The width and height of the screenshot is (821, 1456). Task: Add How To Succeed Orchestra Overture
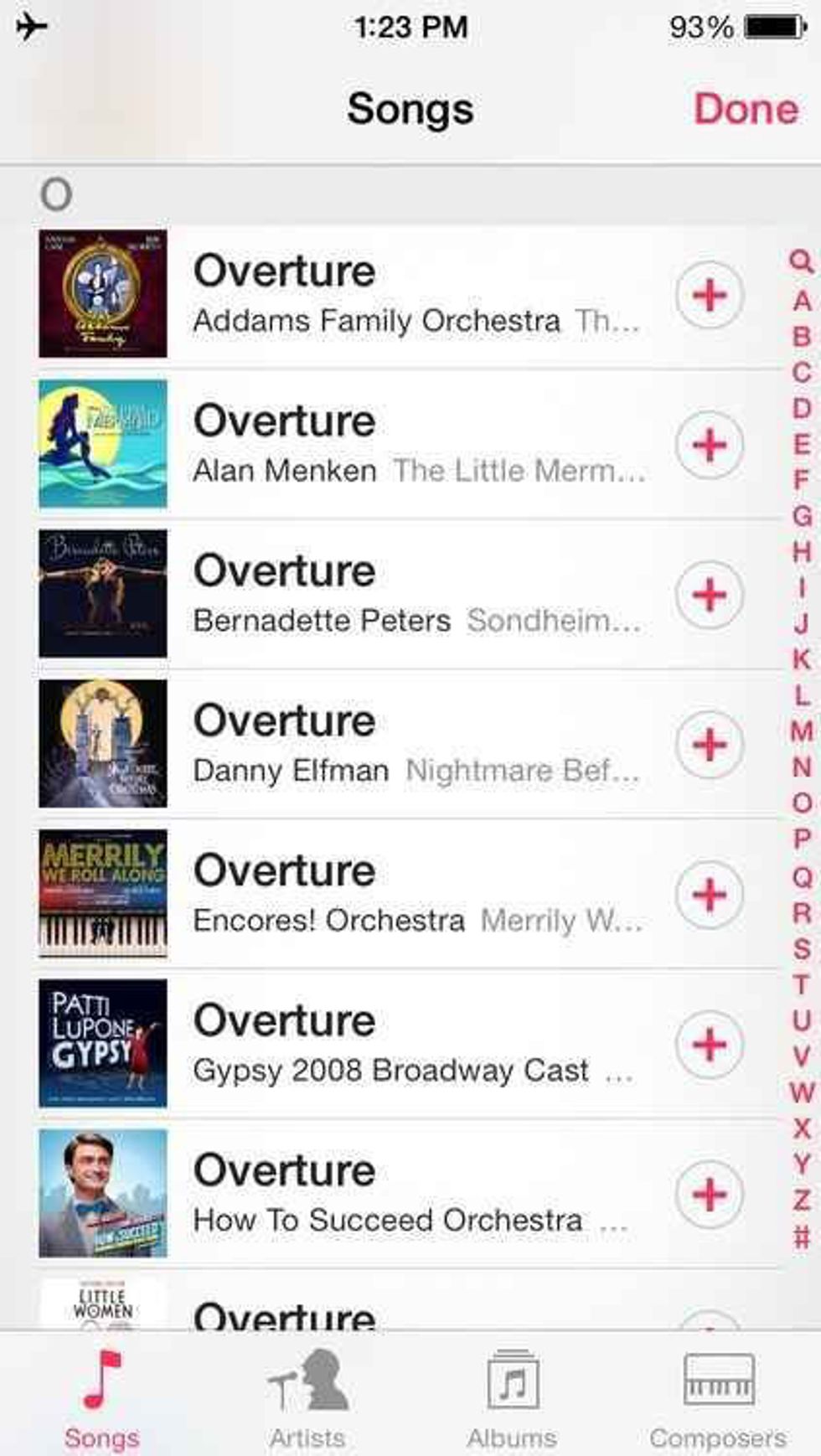click(709, 1195)
